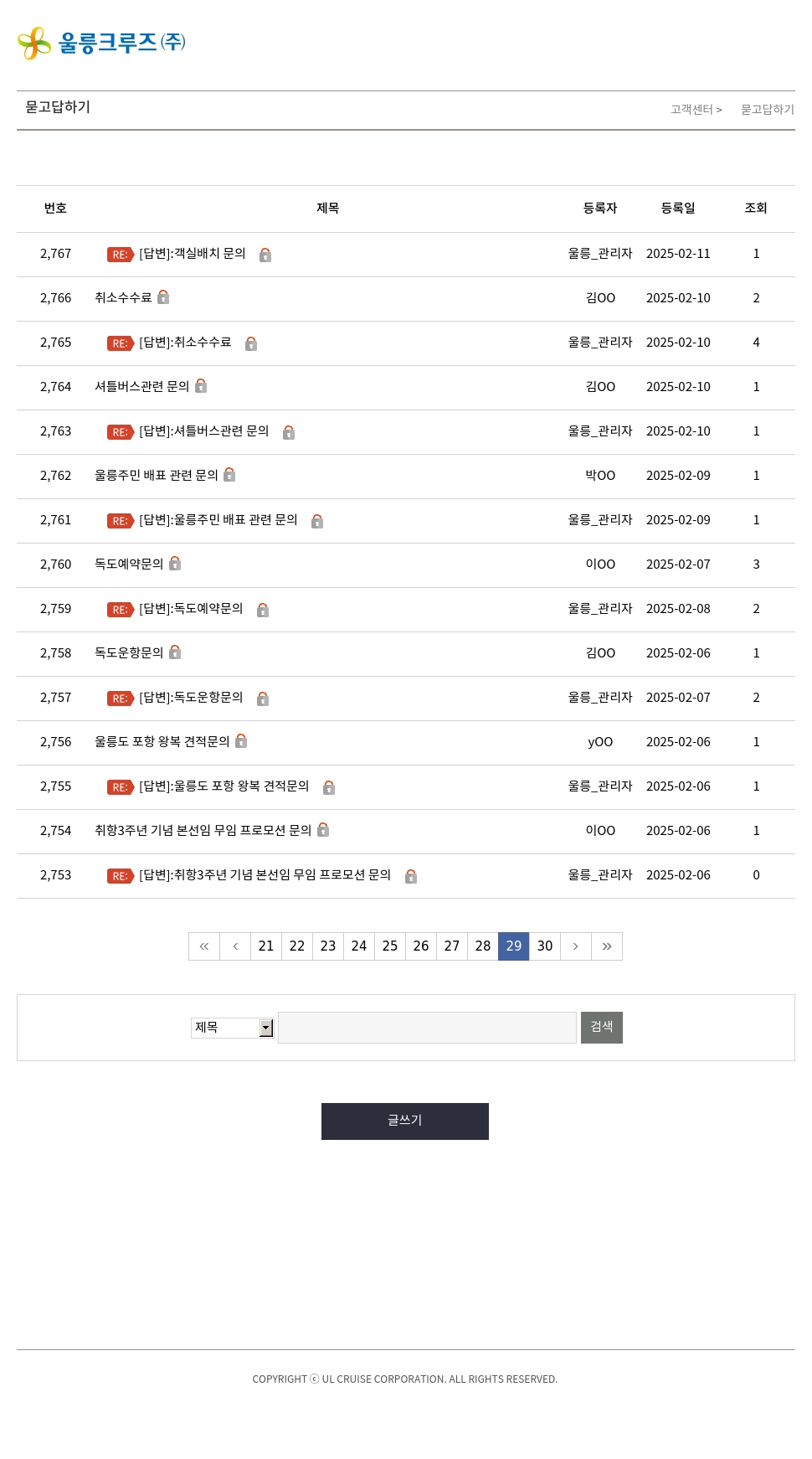Go to page 28
Screen dimensions: 812x1459
point(483,946)
